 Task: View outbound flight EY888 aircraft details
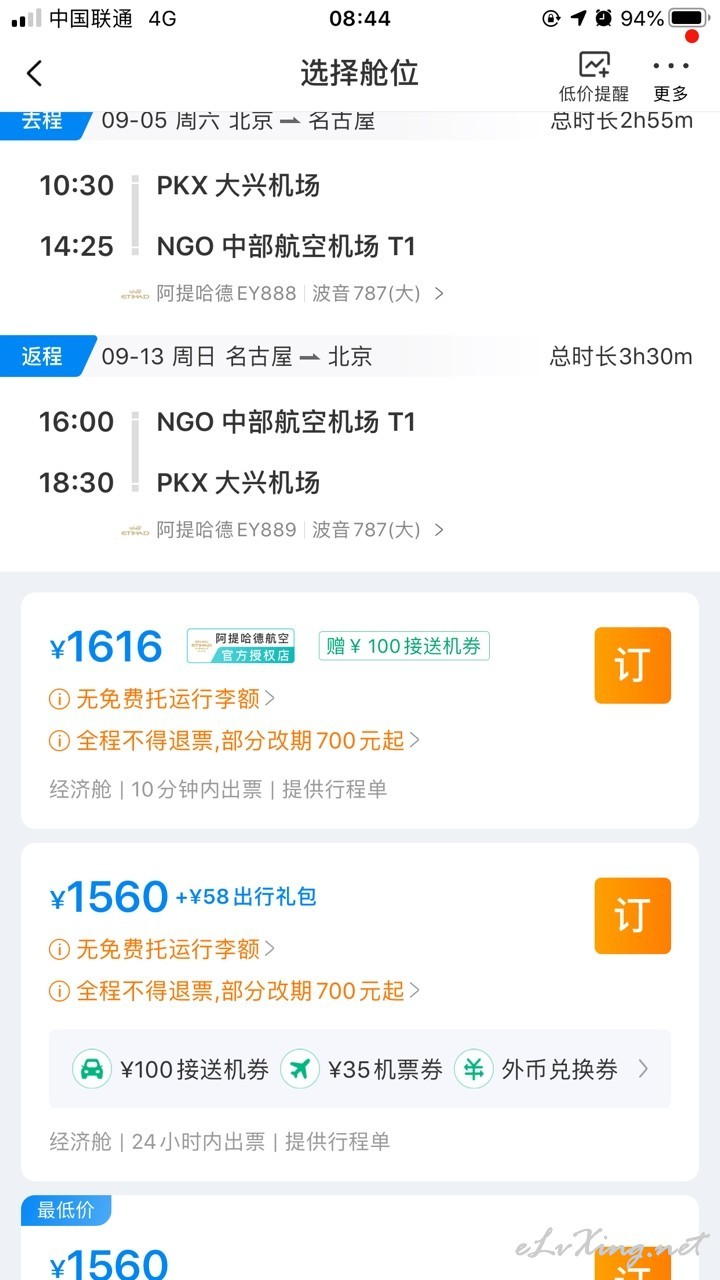coord(282,293)
